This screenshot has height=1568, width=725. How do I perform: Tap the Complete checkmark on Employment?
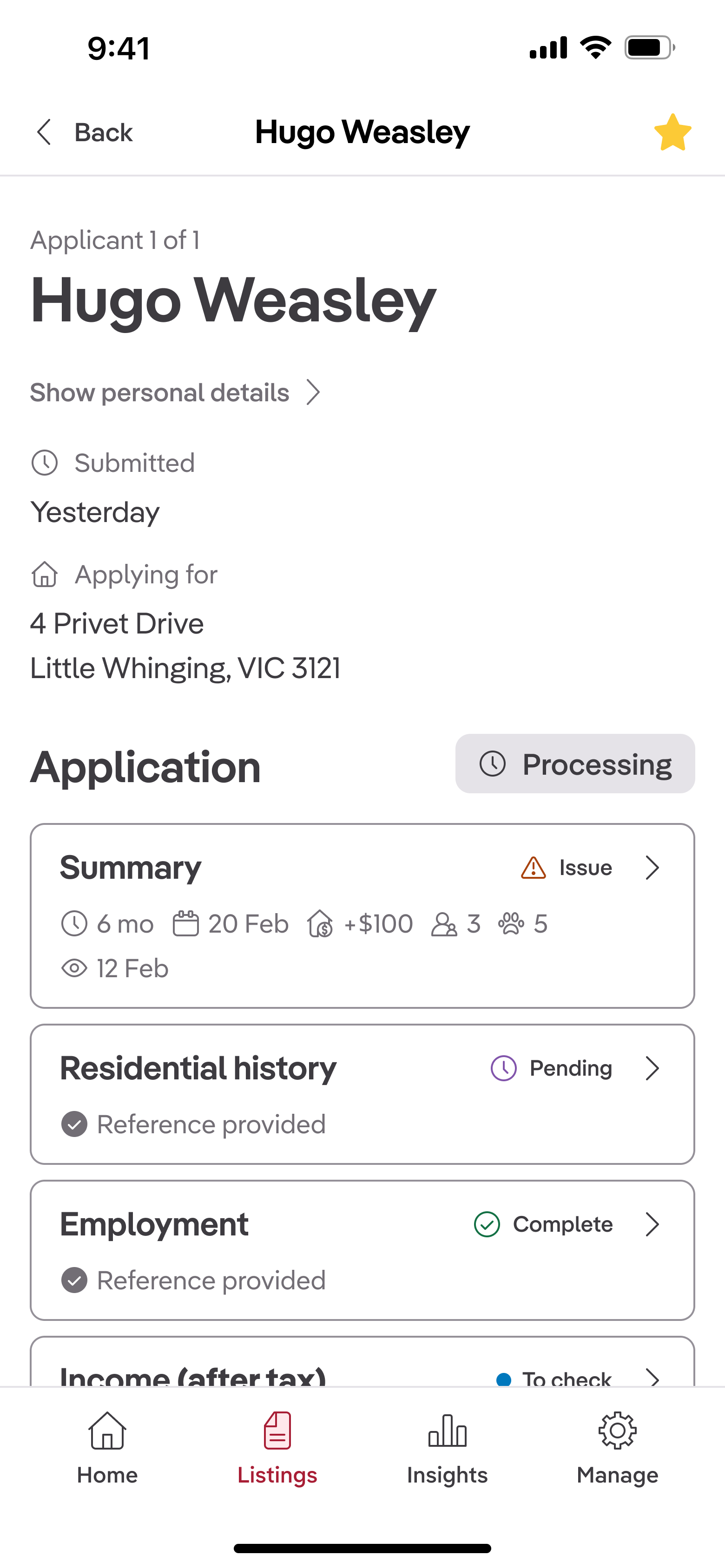[488, 1224]
